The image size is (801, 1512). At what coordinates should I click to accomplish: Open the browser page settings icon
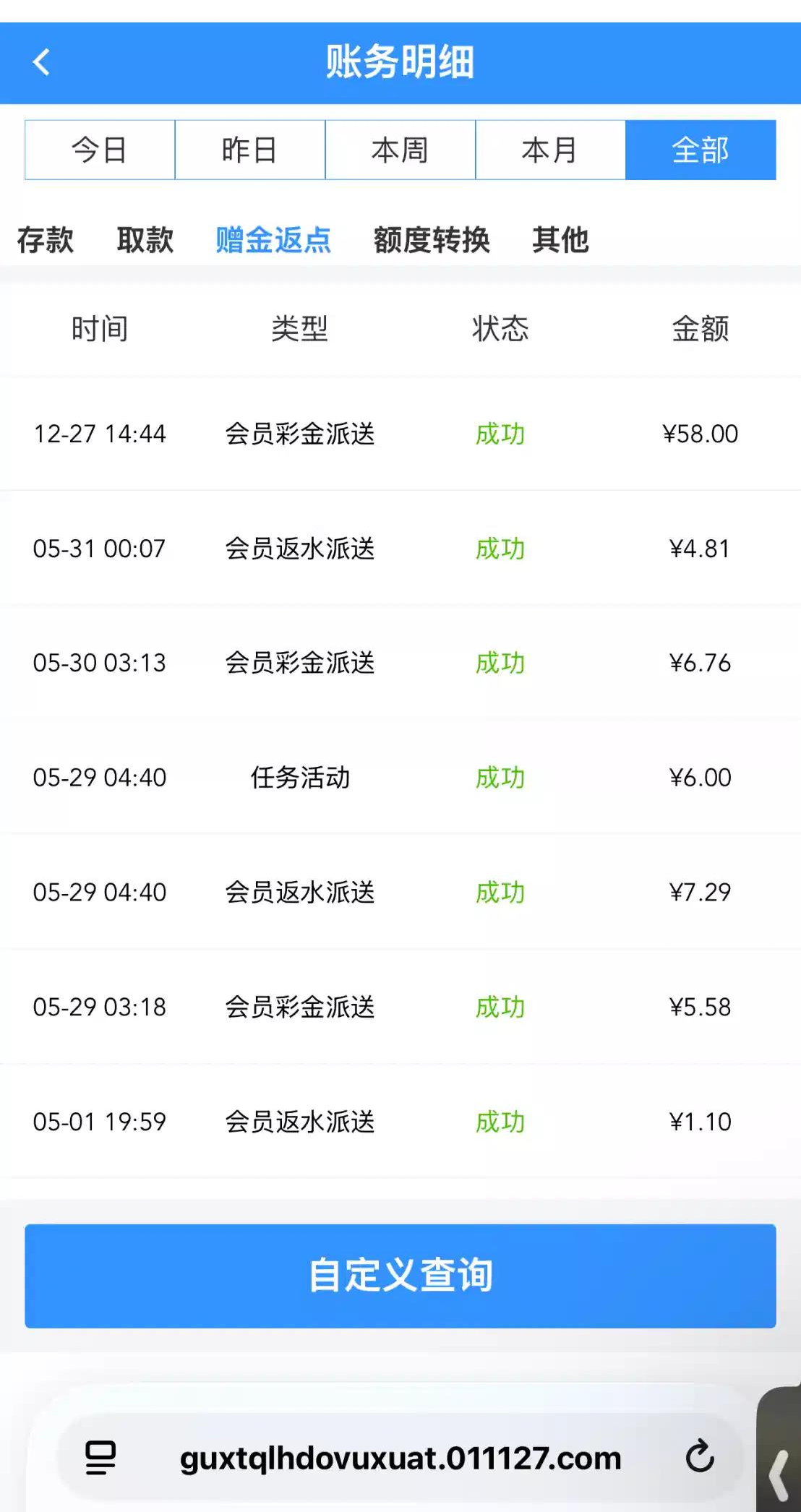(100, 1457)
